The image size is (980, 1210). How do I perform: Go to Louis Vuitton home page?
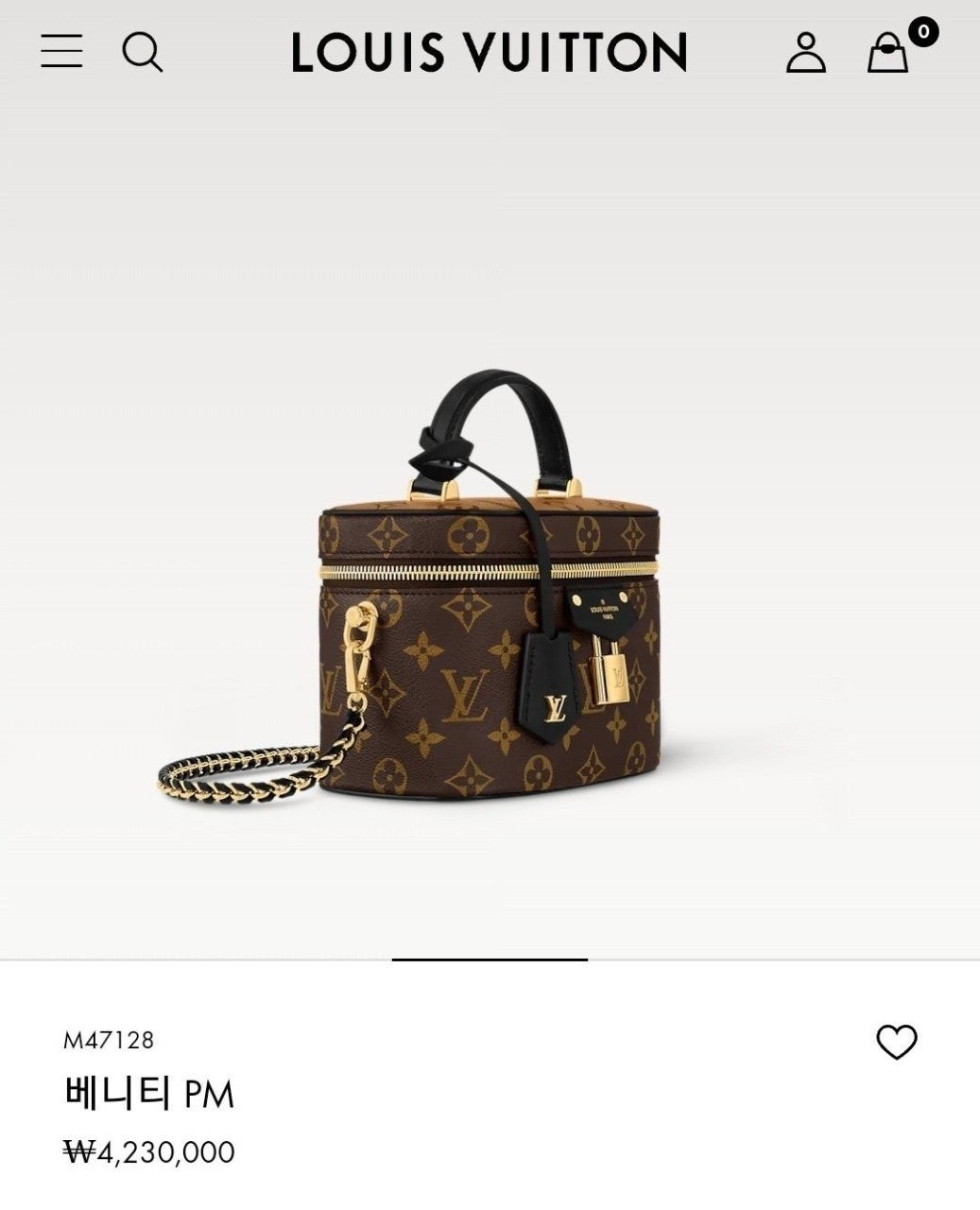[489, 52]
